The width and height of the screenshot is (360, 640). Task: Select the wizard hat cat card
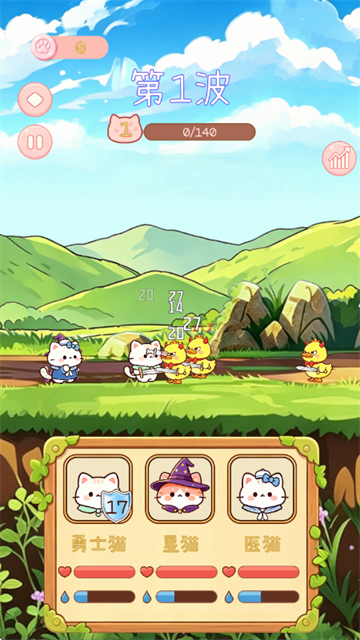pos(180,489)
